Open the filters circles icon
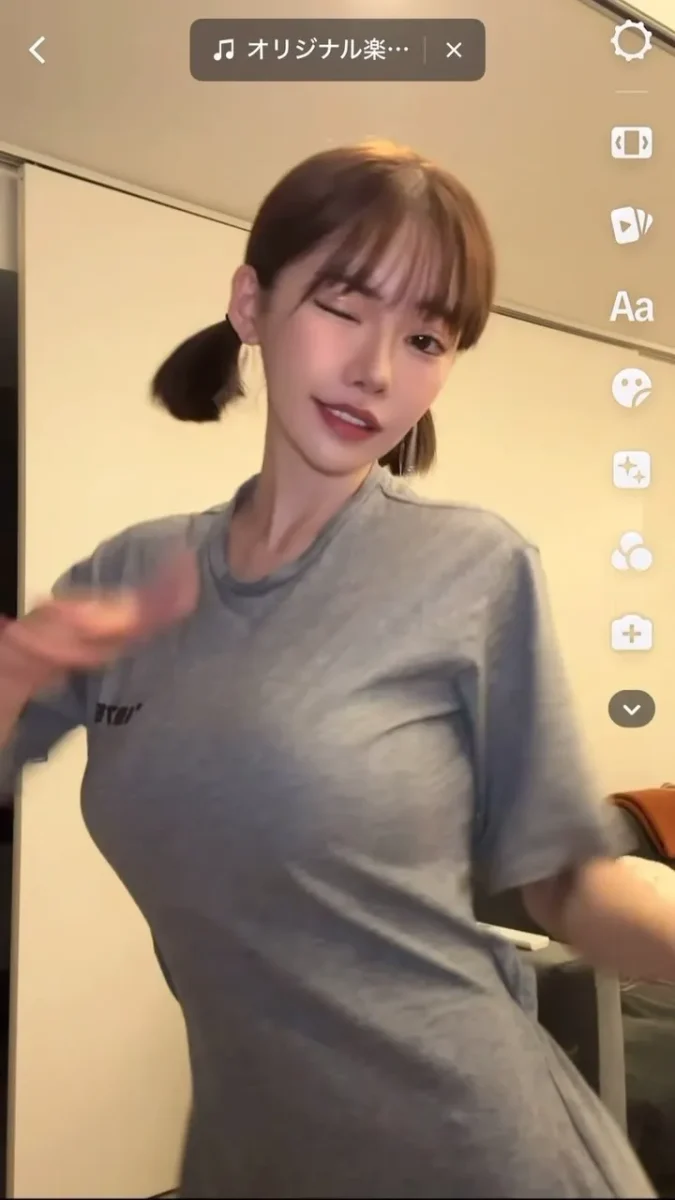The image size is (675, 1200). coord(631,551)
